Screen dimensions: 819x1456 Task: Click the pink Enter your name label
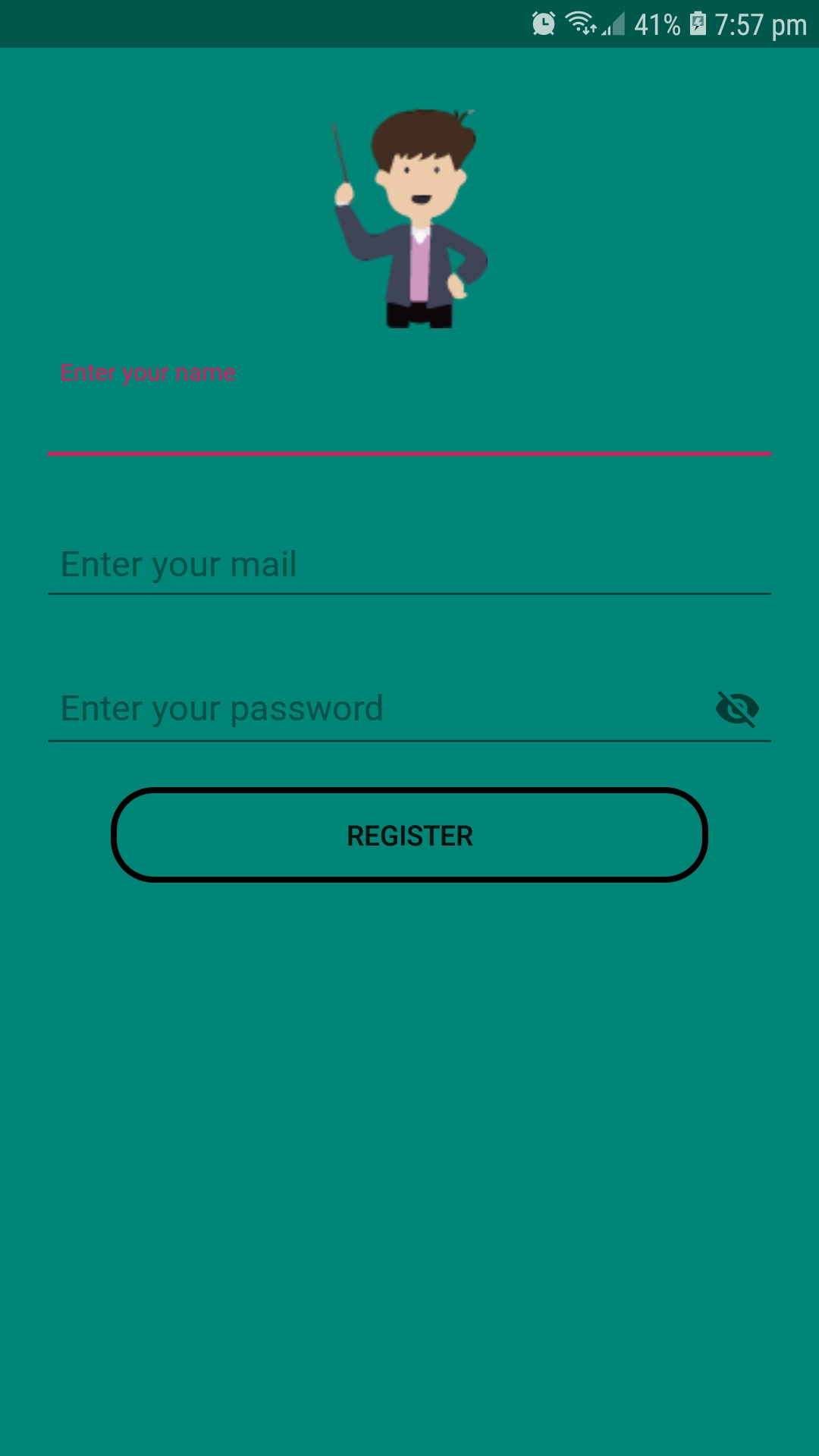(148, 372)
